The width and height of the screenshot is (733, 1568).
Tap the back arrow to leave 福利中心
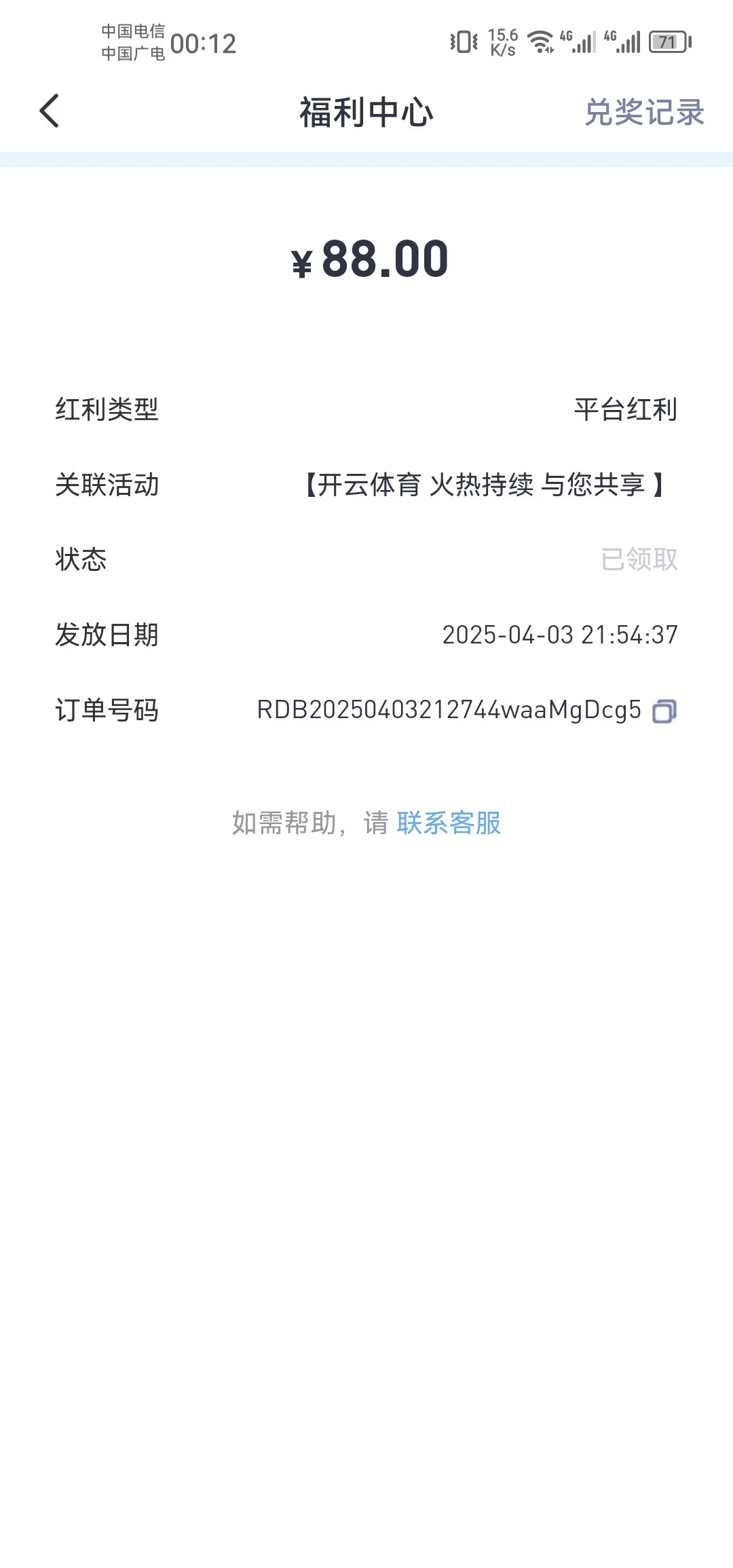49,111
